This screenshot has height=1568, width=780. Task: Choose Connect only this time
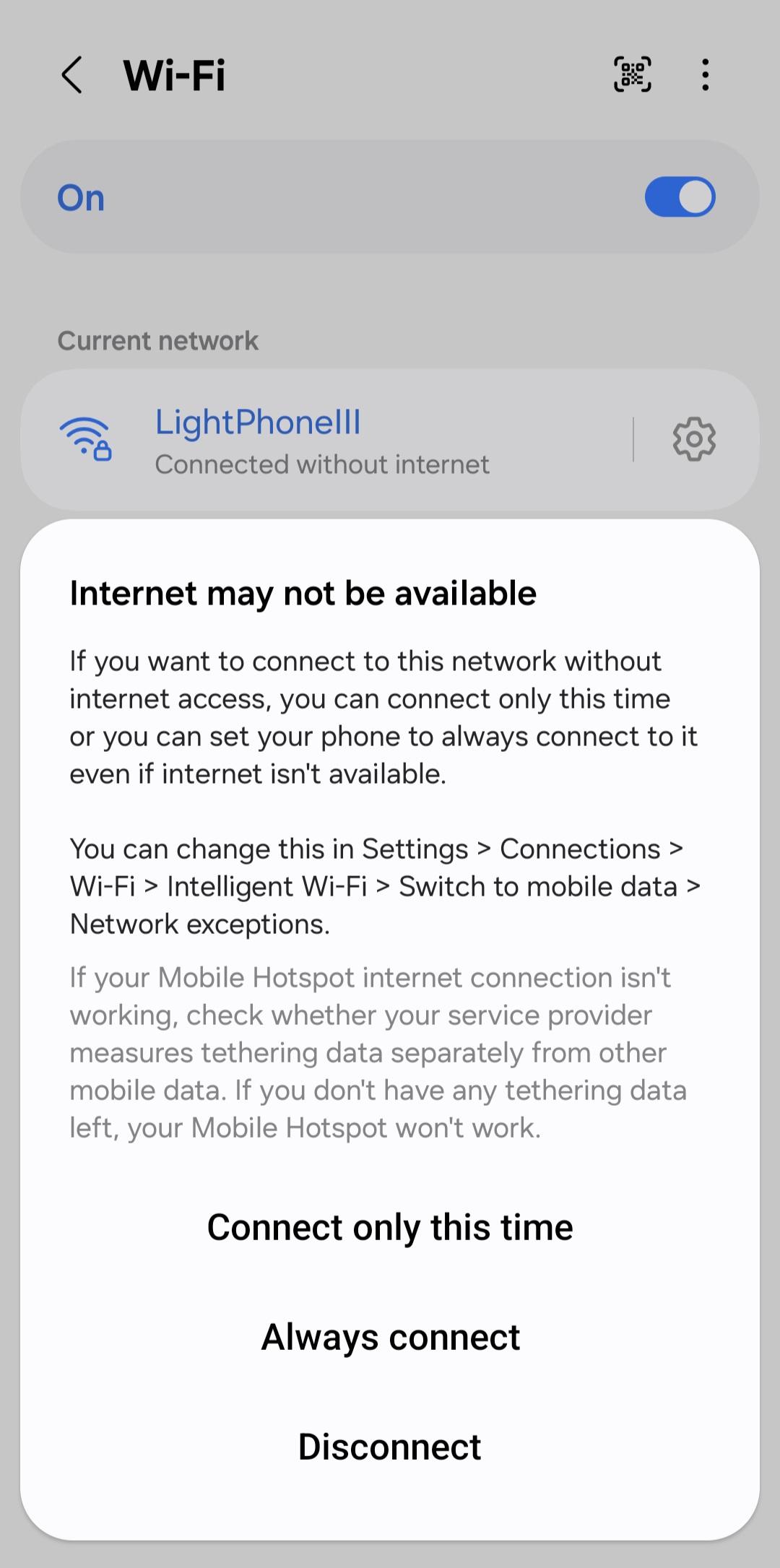390,1228
